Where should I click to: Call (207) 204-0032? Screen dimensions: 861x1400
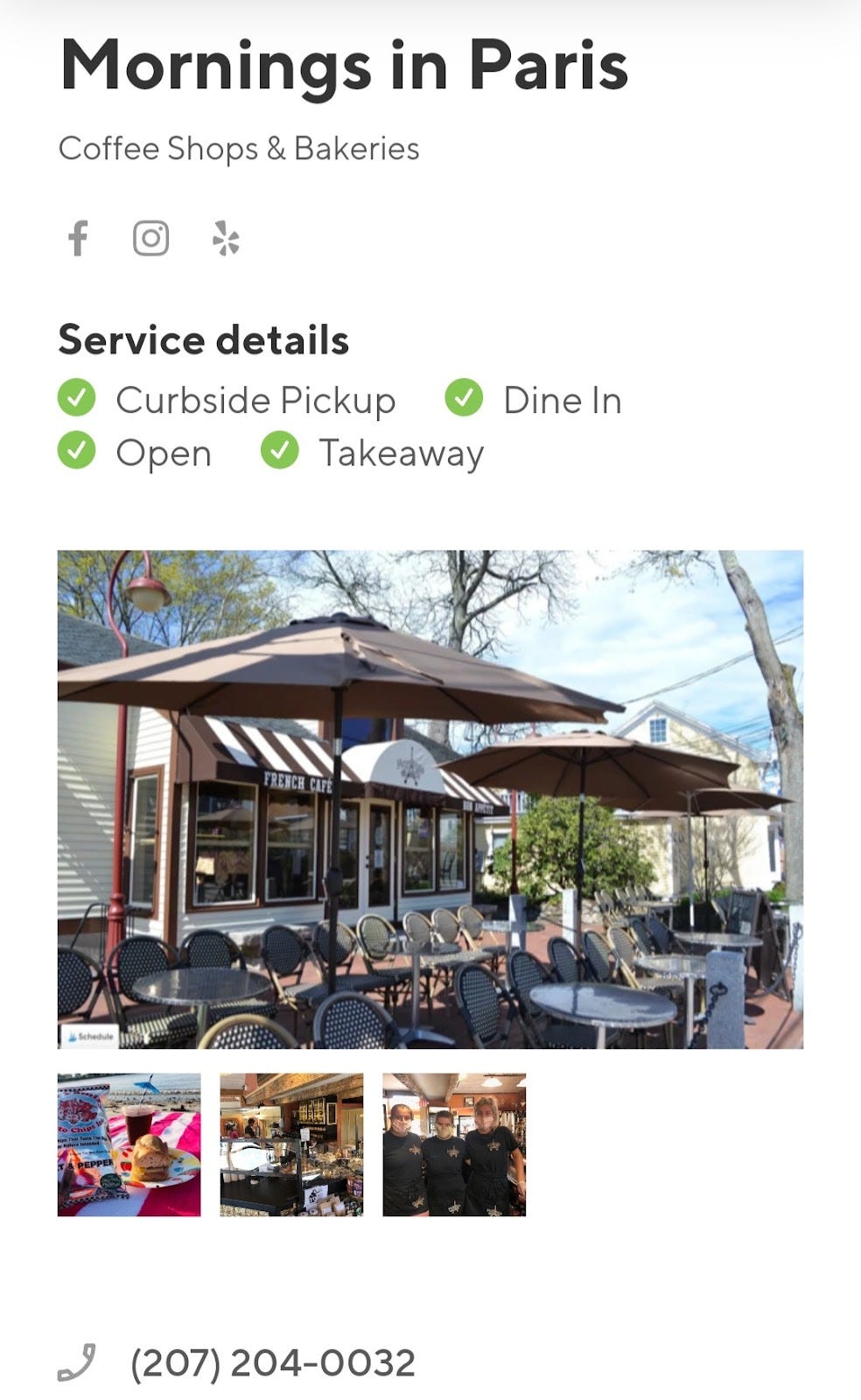(272, 1363)
